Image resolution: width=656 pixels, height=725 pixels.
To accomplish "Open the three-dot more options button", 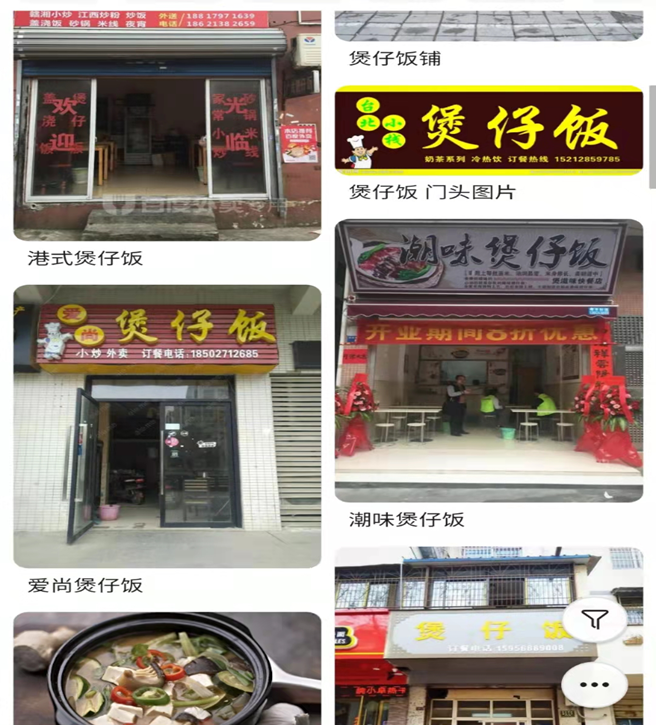I will point(594,686).
